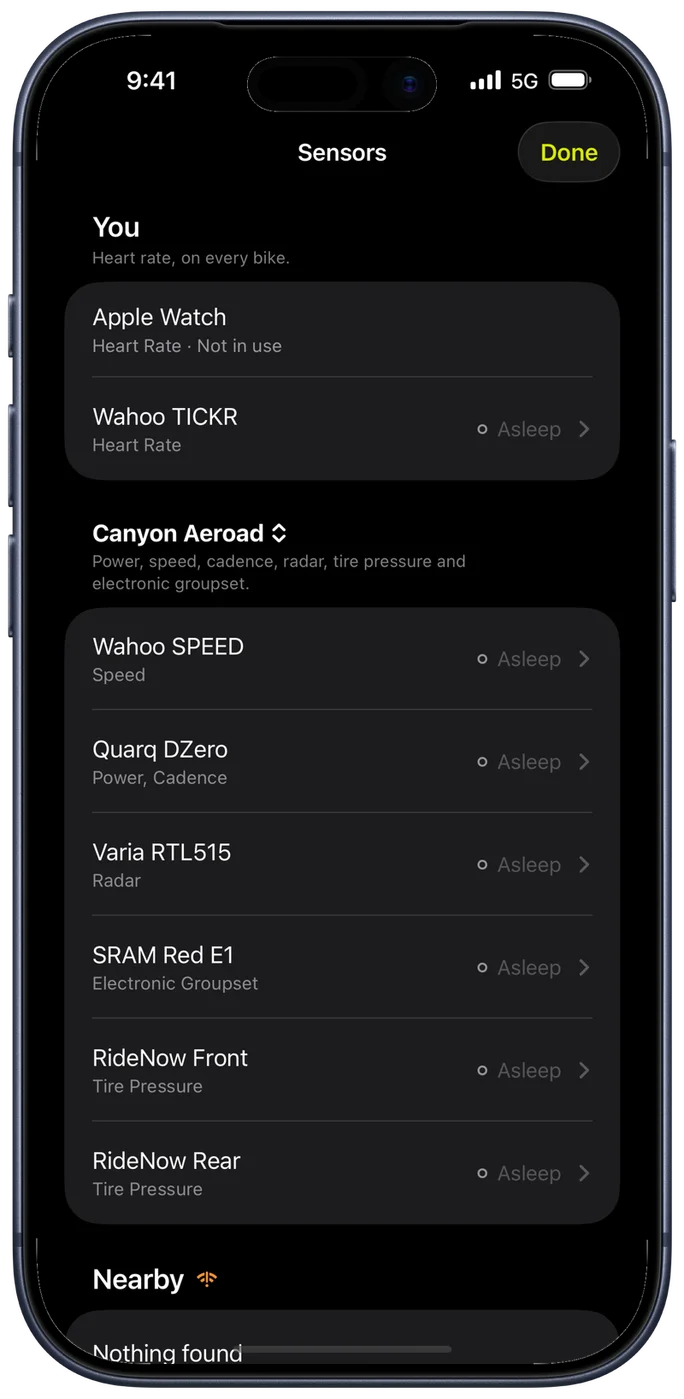Screen dimensions: 684x1399
Task: Expand the Canyon Aeroad bike selector
Action: click(x=190, y=533)
